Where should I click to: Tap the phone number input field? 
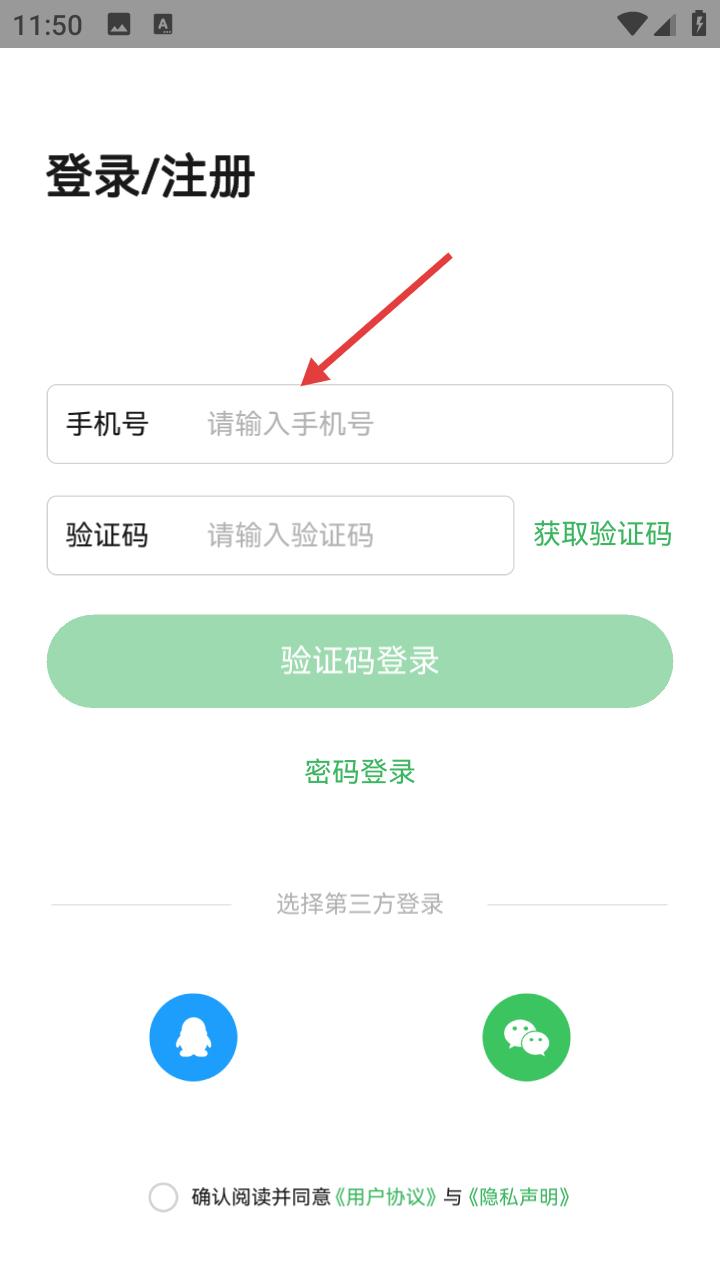tap(360, 424)
